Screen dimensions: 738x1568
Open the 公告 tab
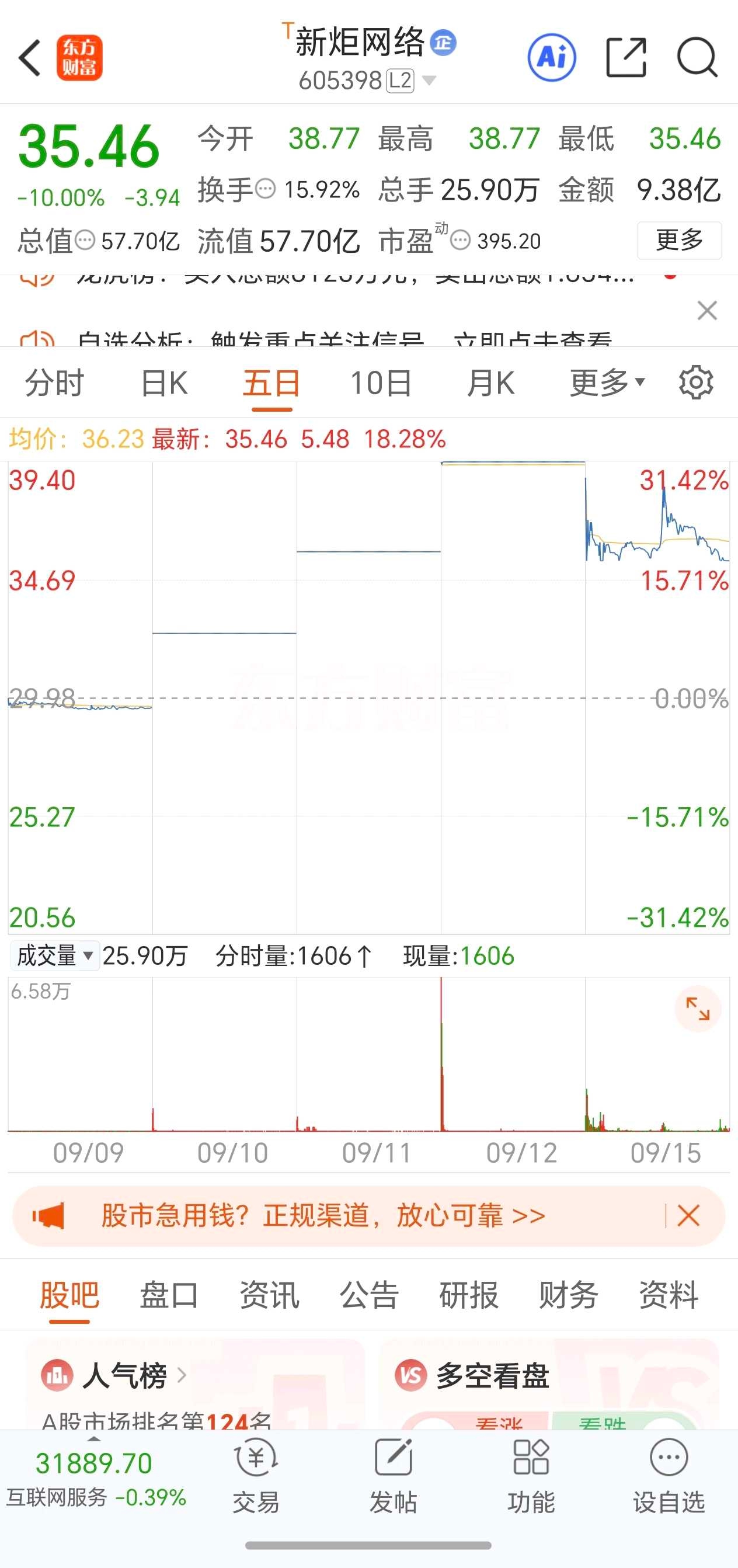(x=368, y=1295)
